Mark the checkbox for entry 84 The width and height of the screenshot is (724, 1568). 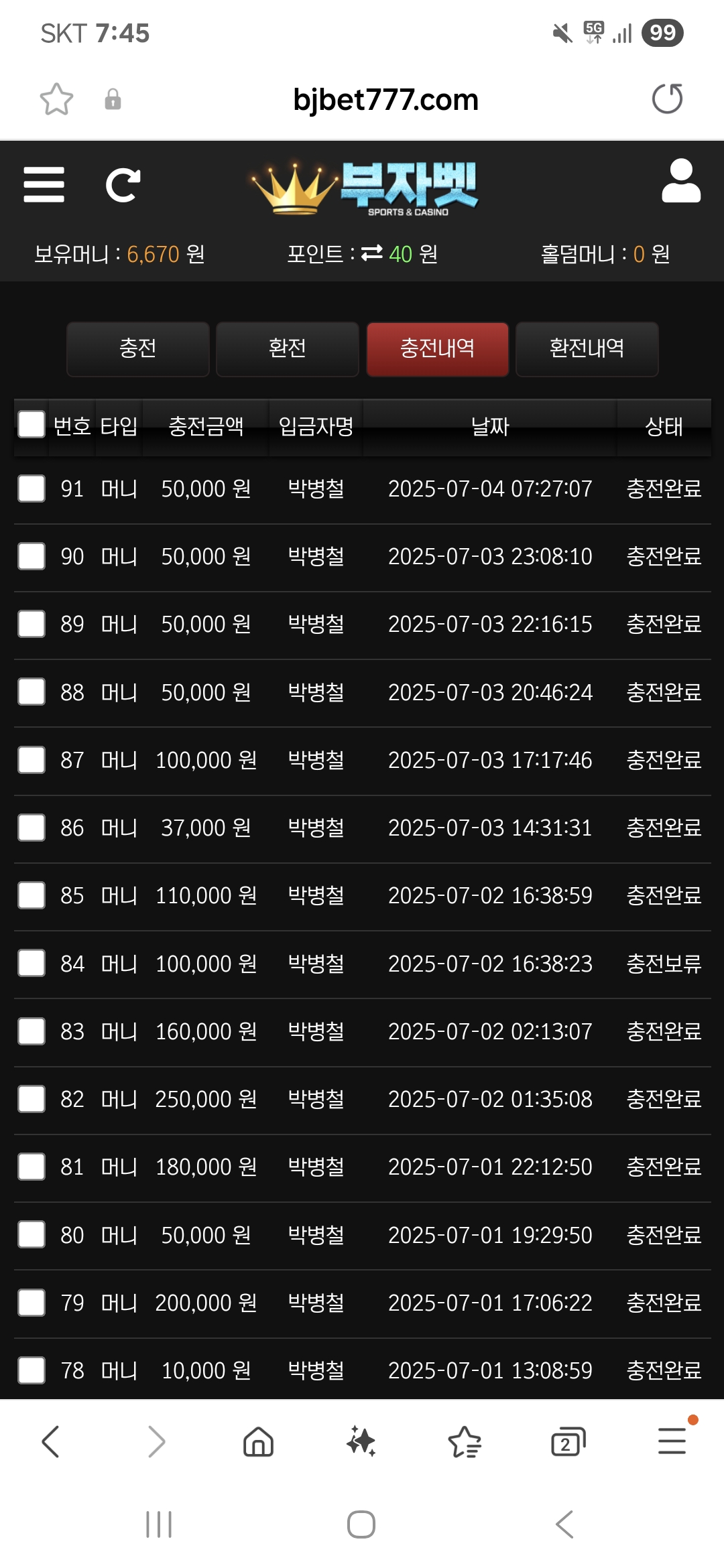pyautogui.click(x=32, y=963)
